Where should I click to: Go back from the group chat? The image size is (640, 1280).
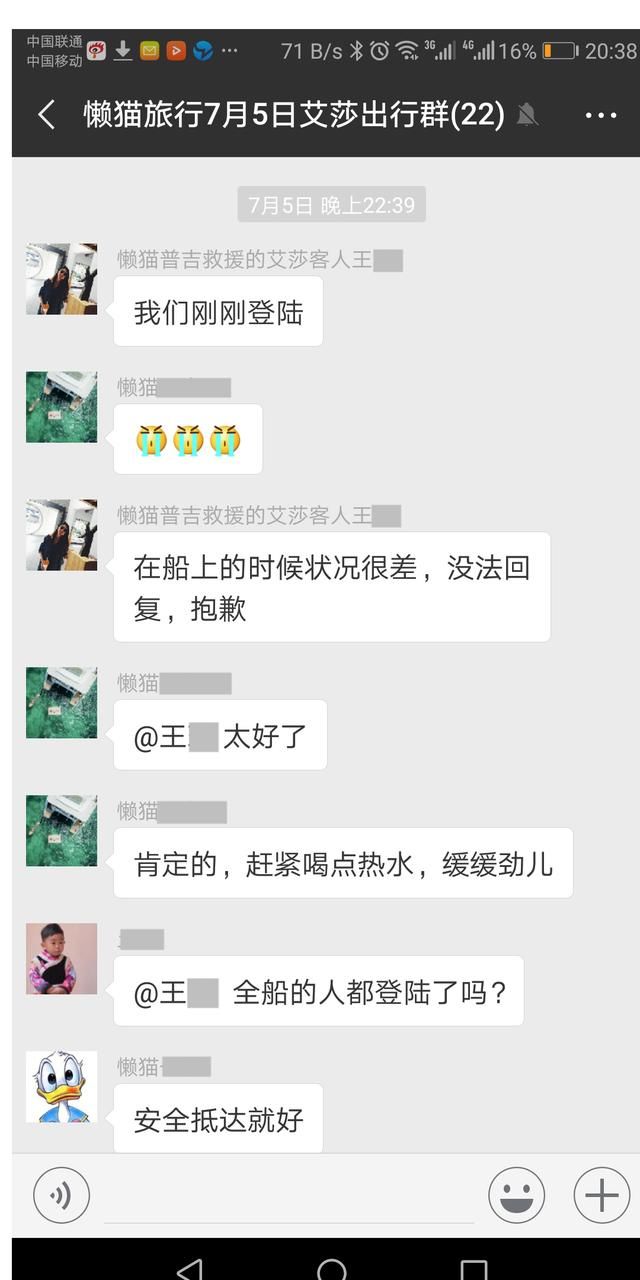point(46,115)
